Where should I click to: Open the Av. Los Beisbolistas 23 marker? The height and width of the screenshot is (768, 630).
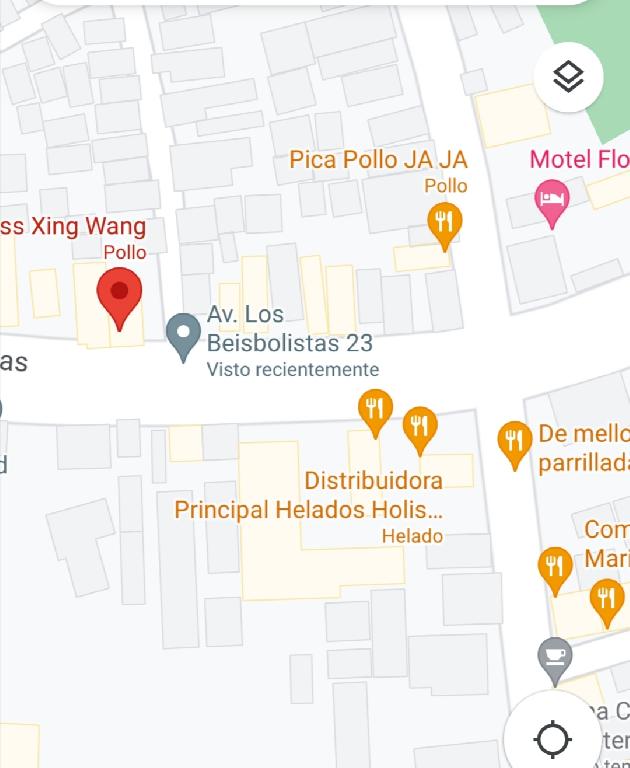(183, 334)
